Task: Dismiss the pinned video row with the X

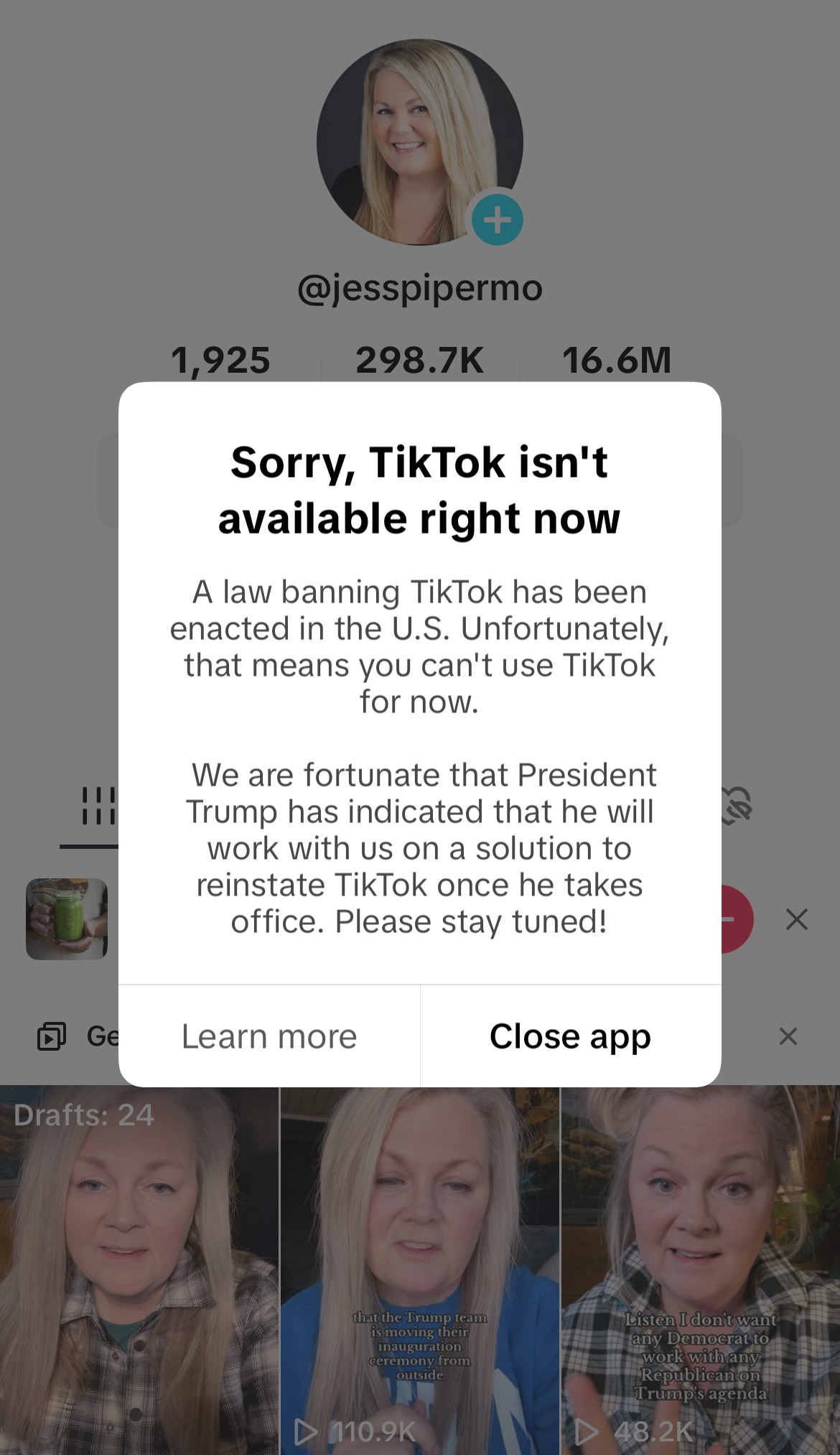Action: (x=797, y=919)
